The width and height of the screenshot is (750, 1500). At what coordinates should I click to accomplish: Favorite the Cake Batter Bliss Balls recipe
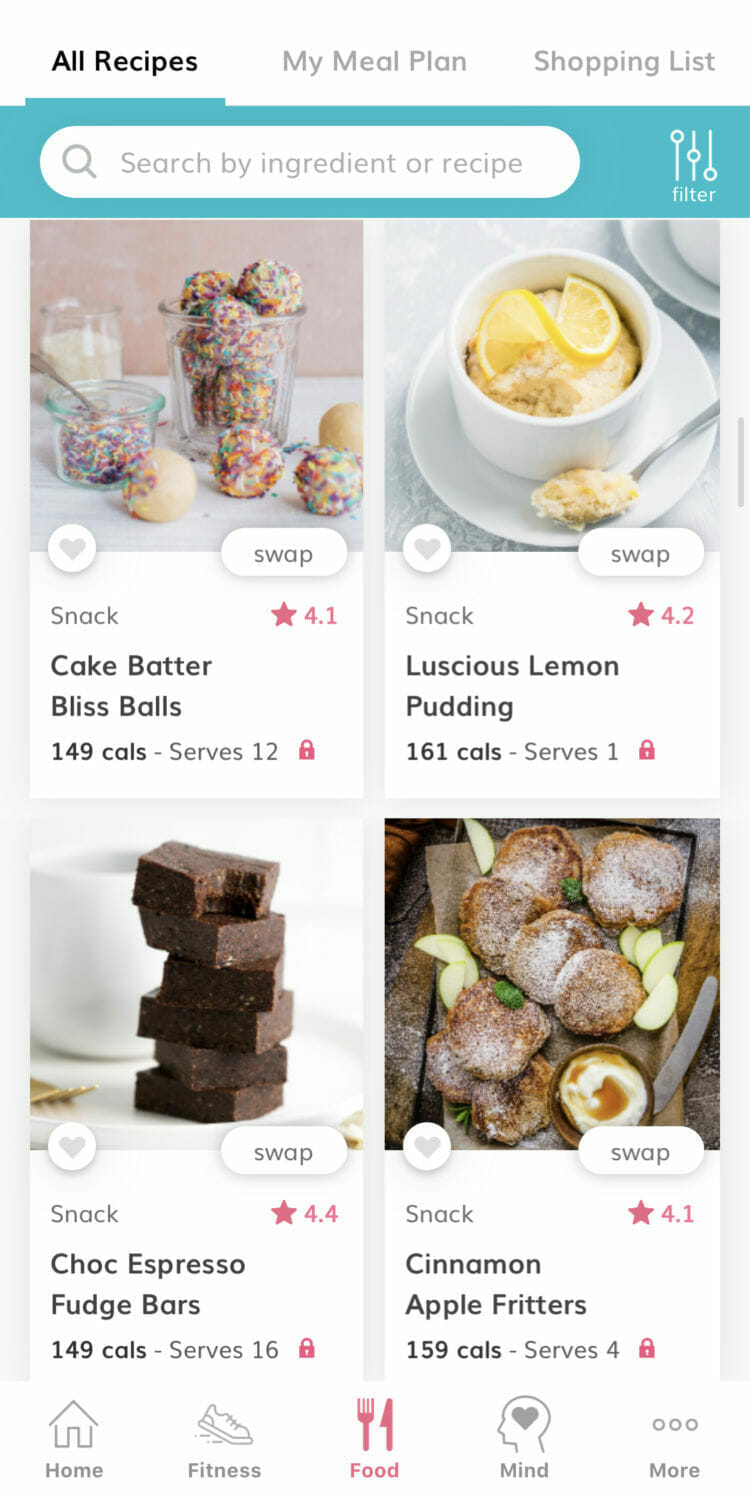pyautogui.click(x=72, y=549)
